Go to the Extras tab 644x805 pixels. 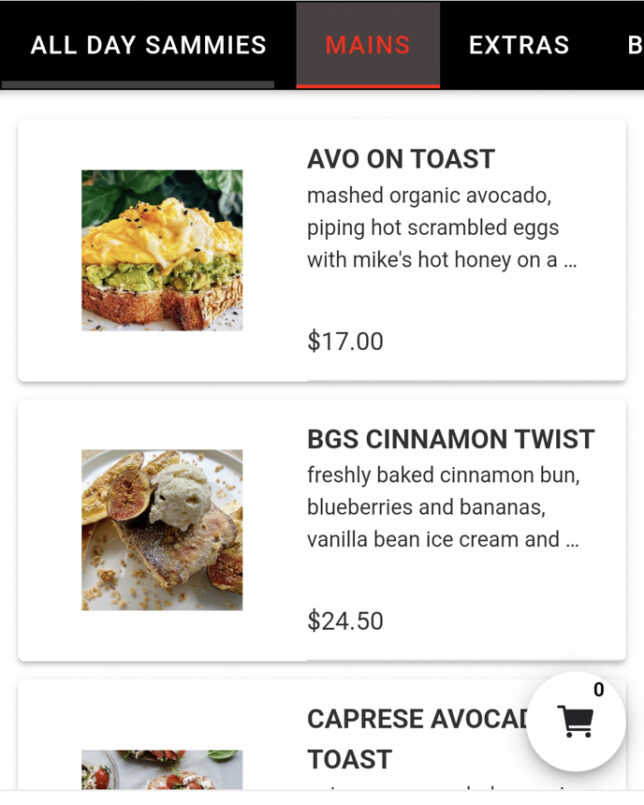point(518,45)
